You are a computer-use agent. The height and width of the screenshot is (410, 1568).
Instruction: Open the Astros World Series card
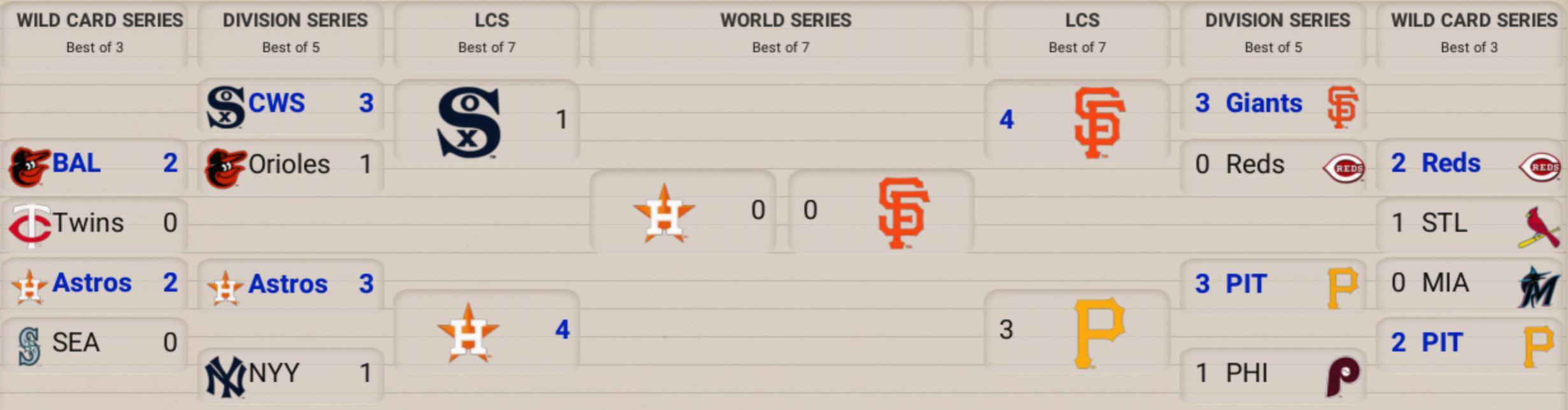(682, 211)
